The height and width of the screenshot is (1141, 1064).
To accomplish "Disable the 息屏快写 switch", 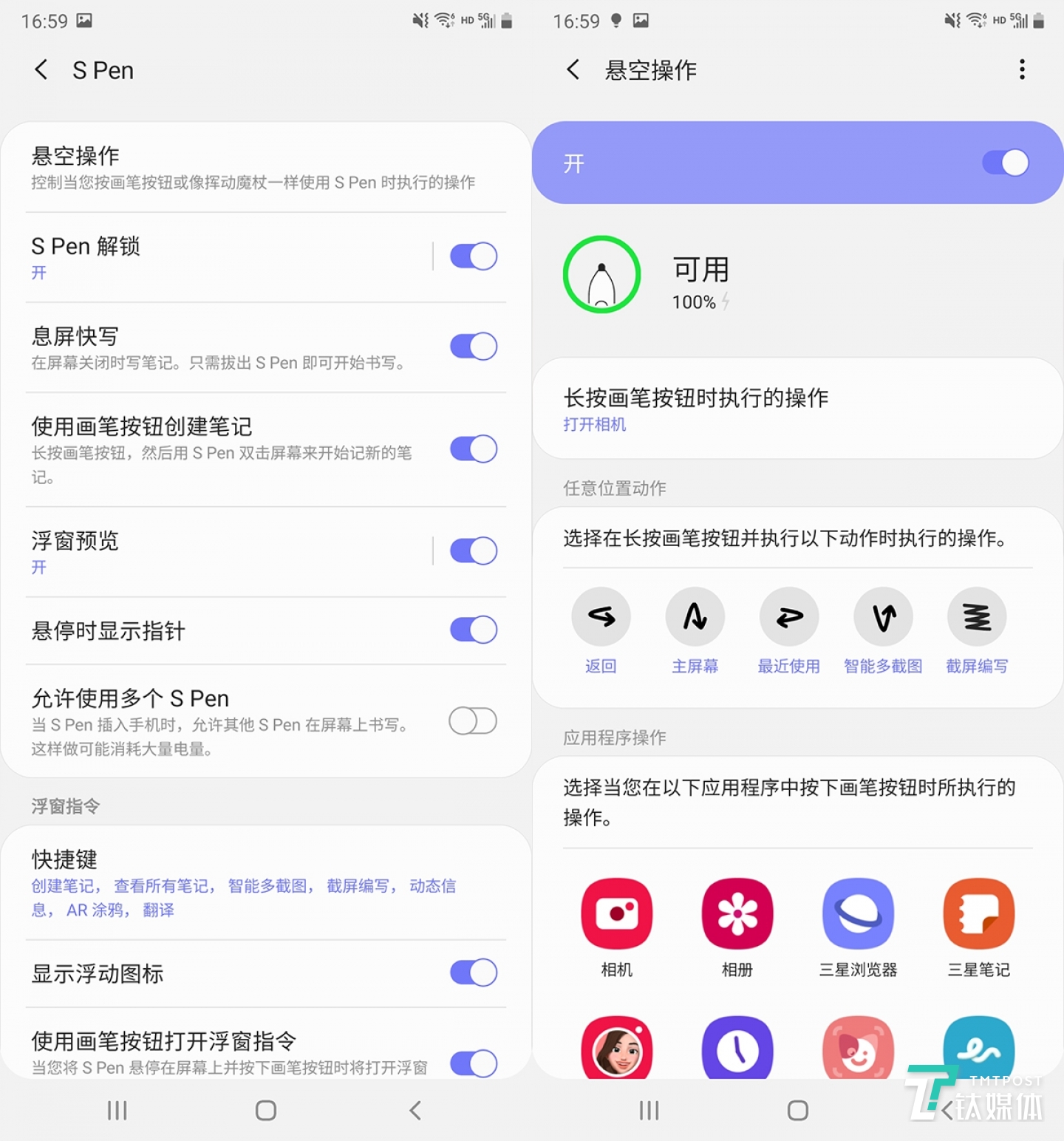I will point(474,346).
